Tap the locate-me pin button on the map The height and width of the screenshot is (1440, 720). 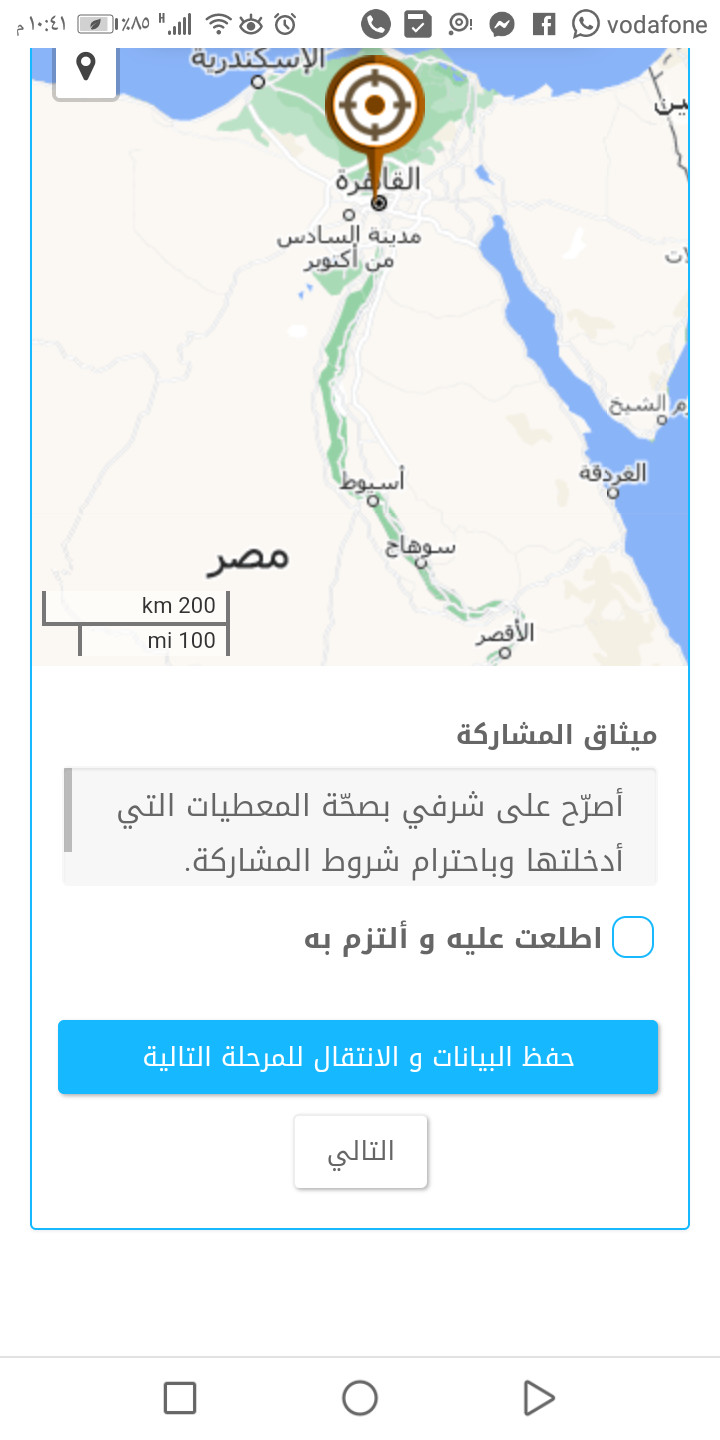point(86,71)
